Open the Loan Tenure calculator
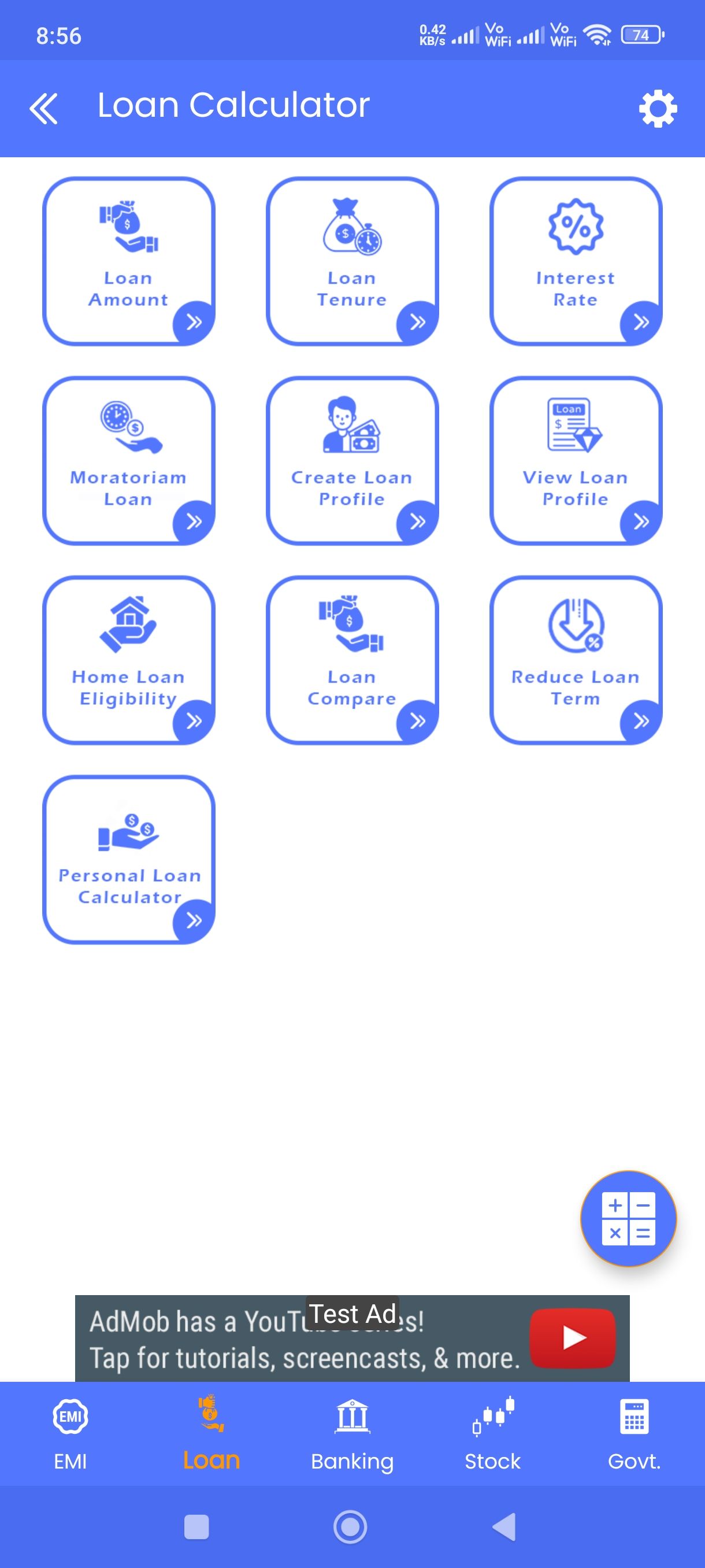The width and height of the screenshot is (705, 1568). [352, 261]
